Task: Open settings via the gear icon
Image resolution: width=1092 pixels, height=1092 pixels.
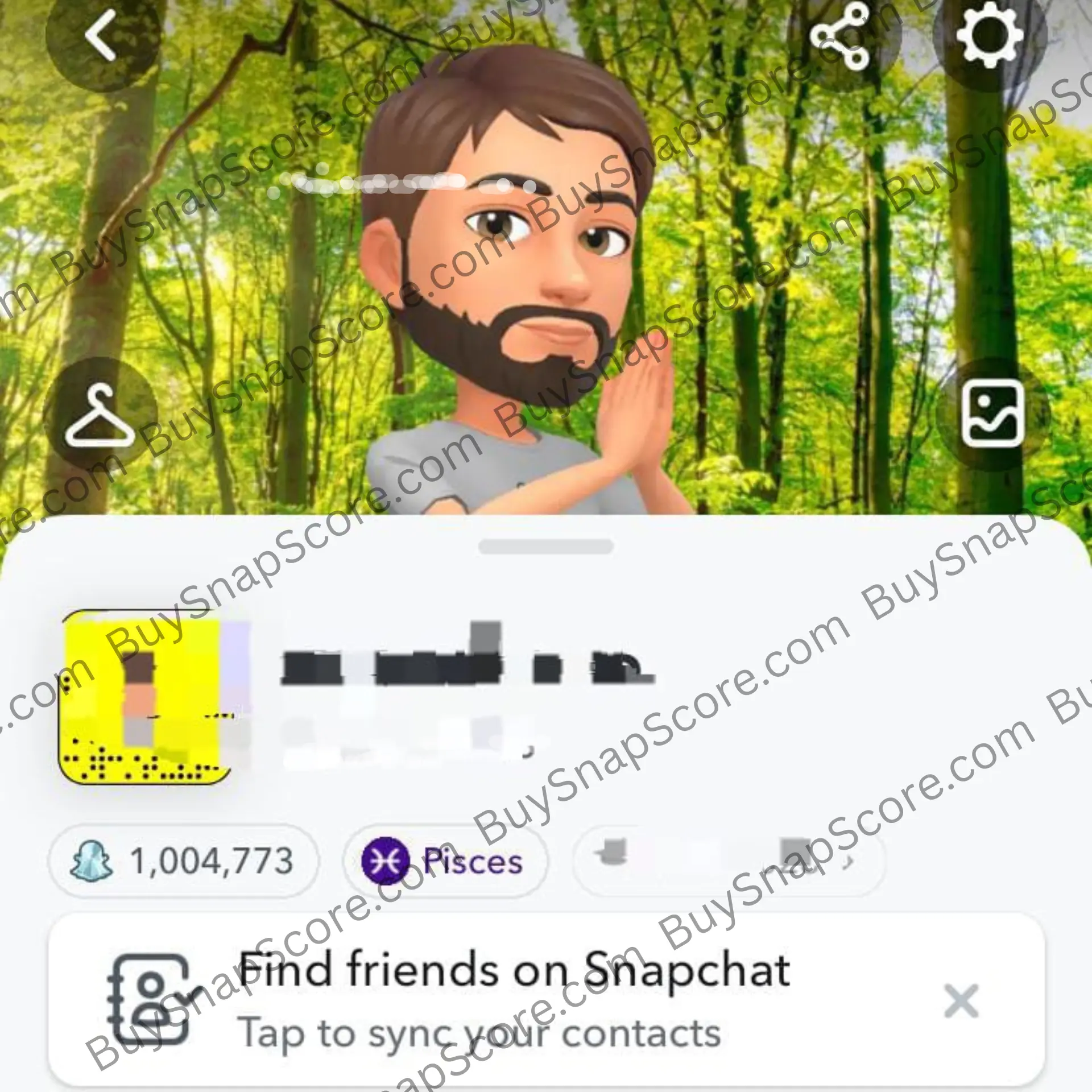Action: 990,35
